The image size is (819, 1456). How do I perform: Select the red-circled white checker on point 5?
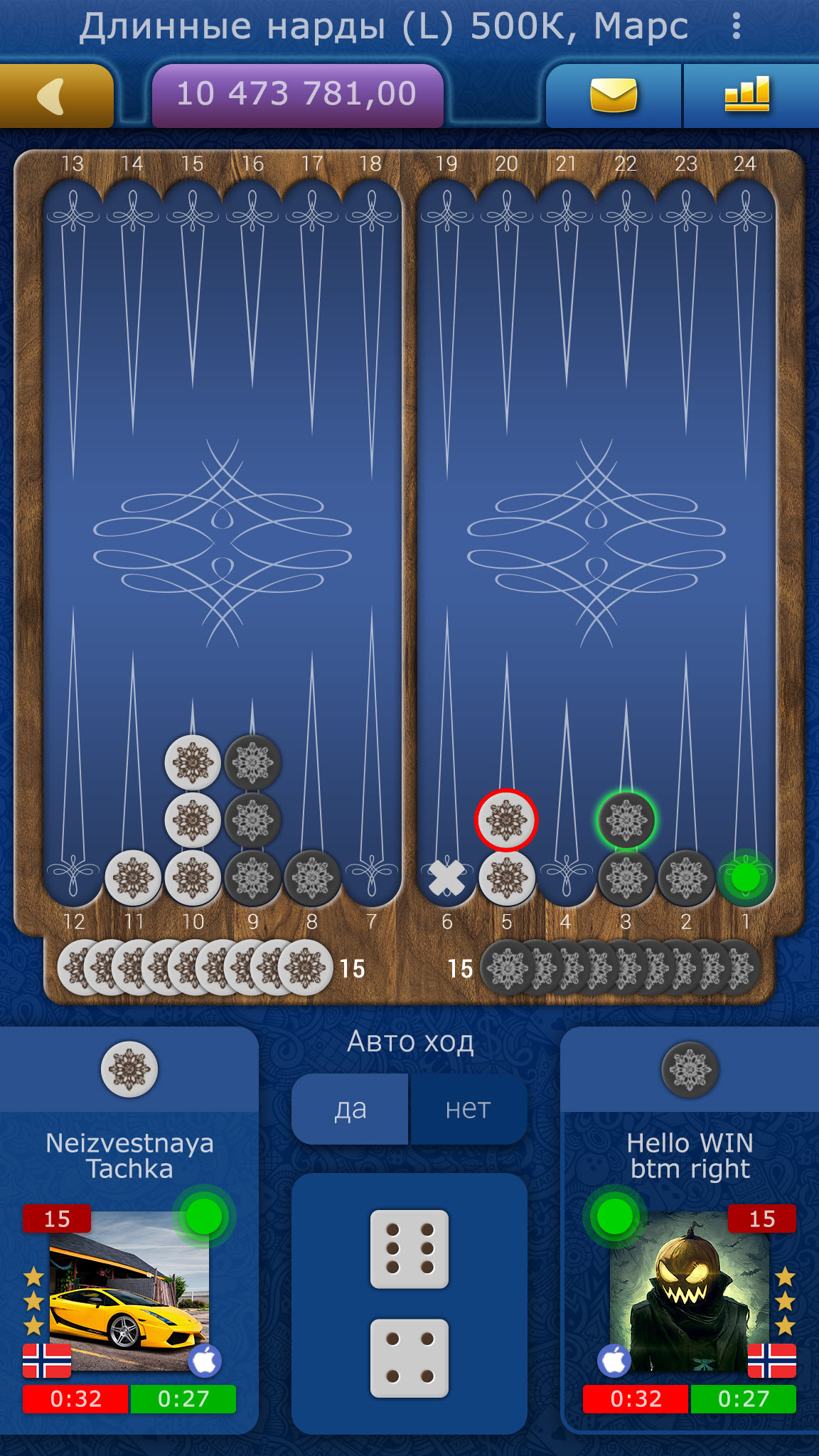click(x=506, y=820)
